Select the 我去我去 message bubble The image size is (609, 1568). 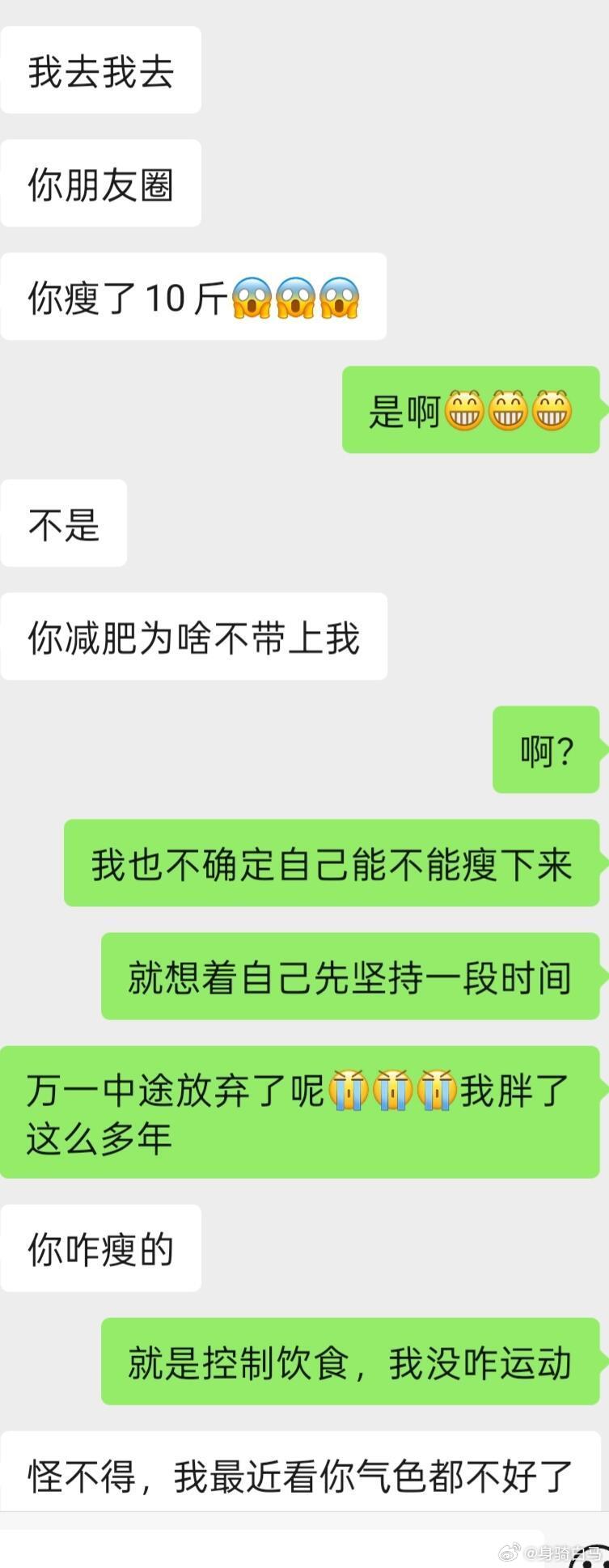pyautogui.click(x=101, y=70)
